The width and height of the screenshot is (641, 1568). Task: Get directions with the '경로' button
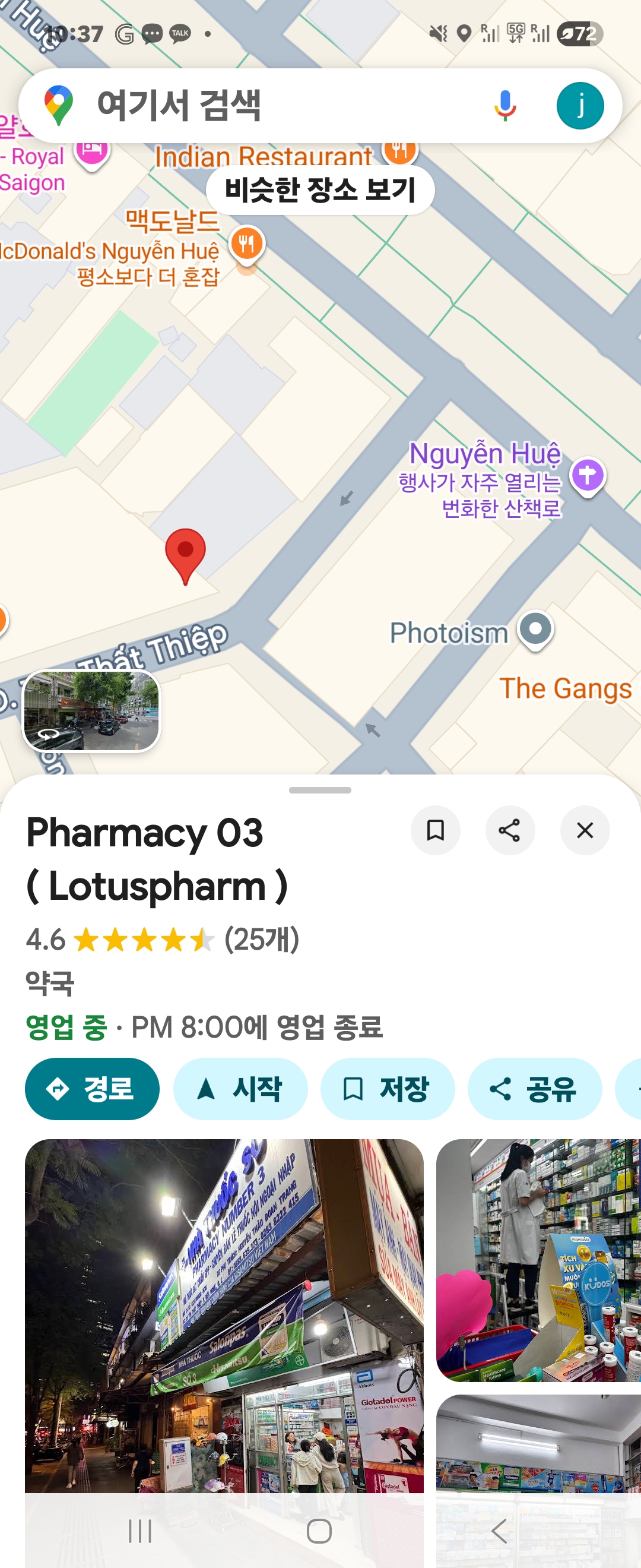coord(93,1089)
